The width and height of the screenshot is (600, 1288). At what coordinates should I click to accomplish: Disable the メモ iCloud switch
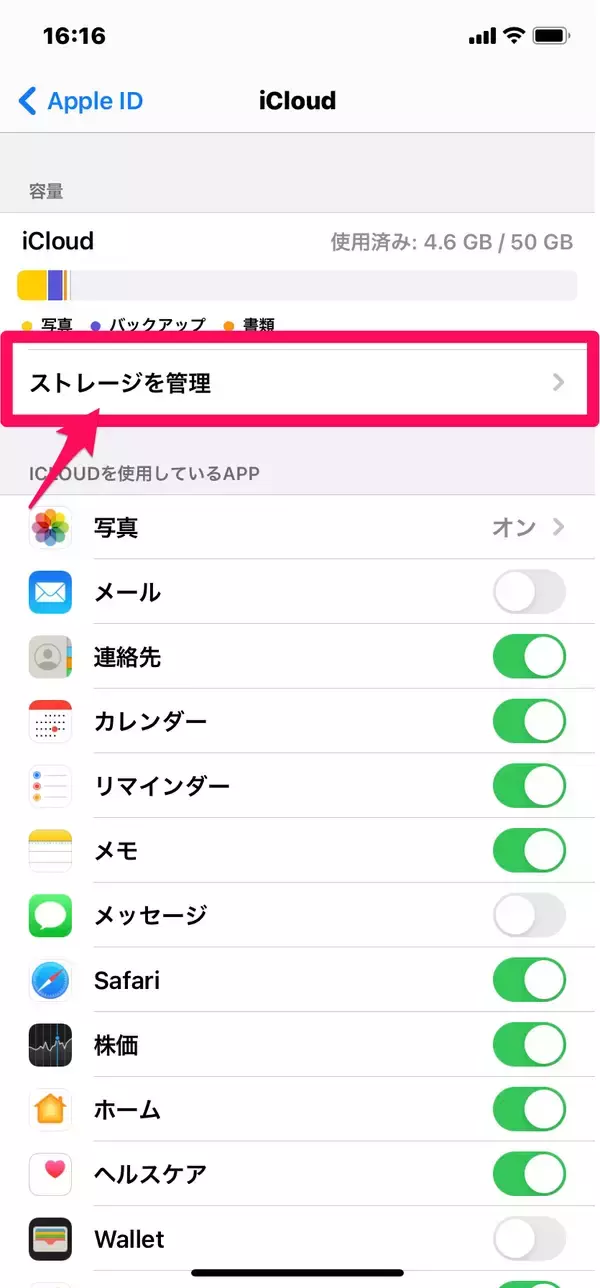coord(529,851)
